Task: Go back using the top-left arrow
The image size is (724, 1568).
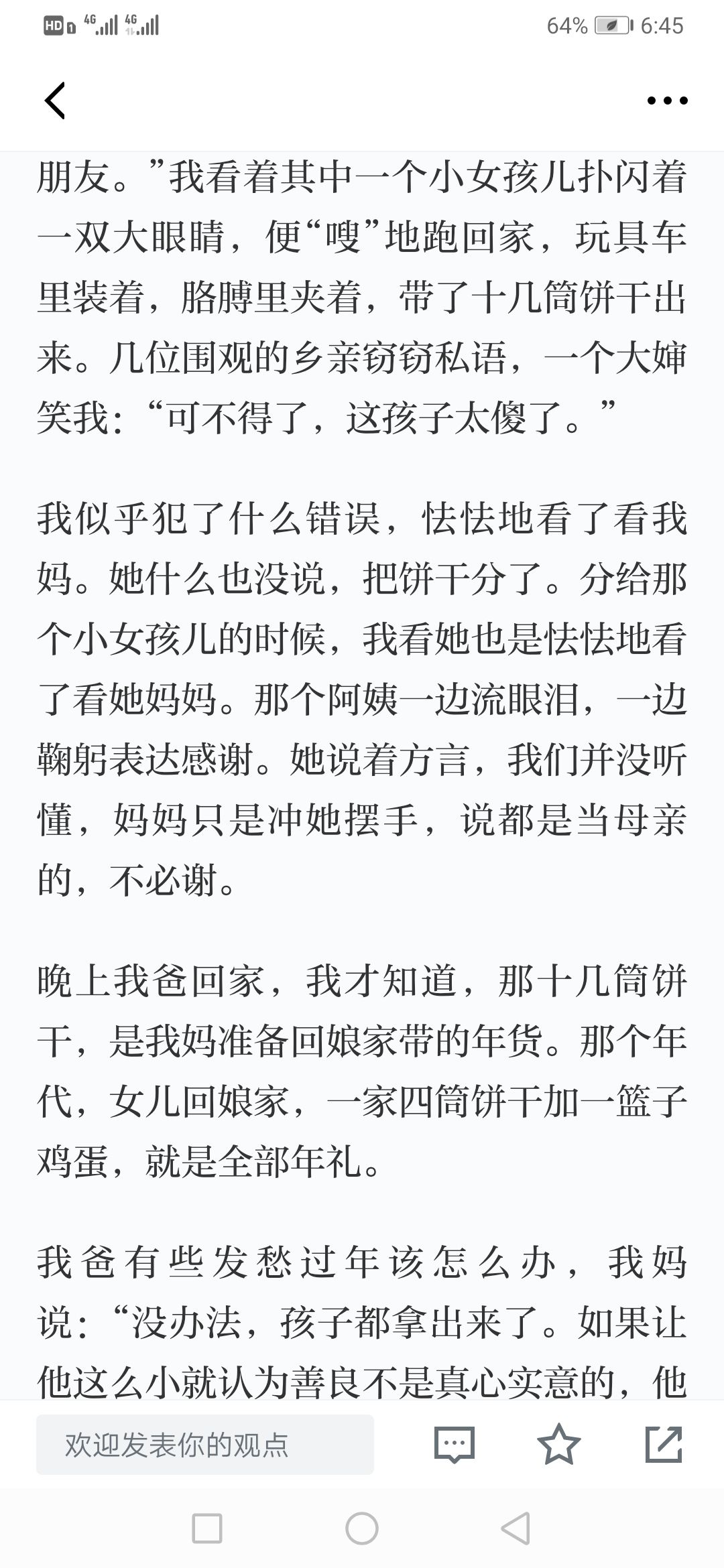Action: coord(55,101)
